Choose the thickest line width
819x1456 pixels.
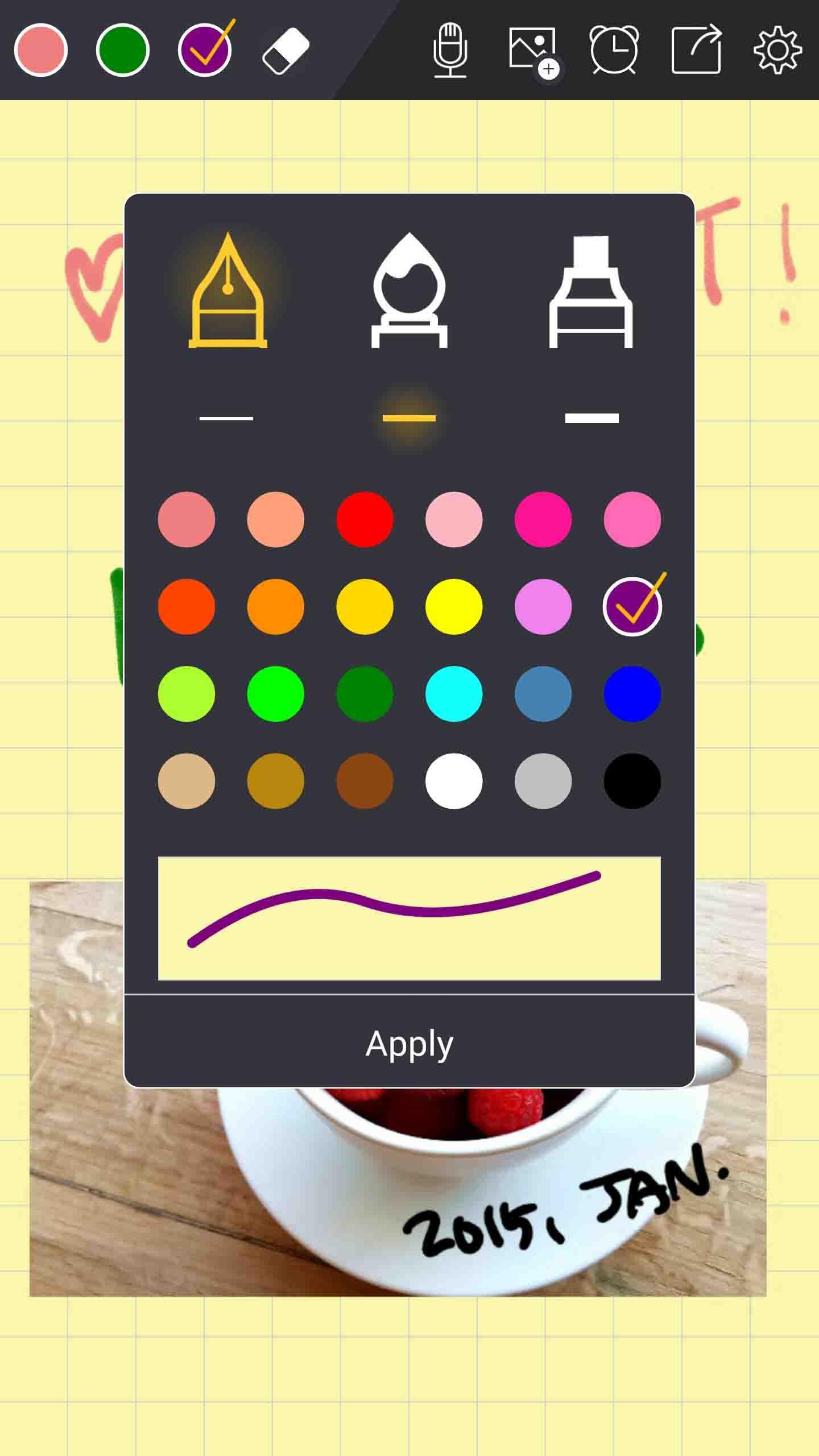[x=591, y=418]
